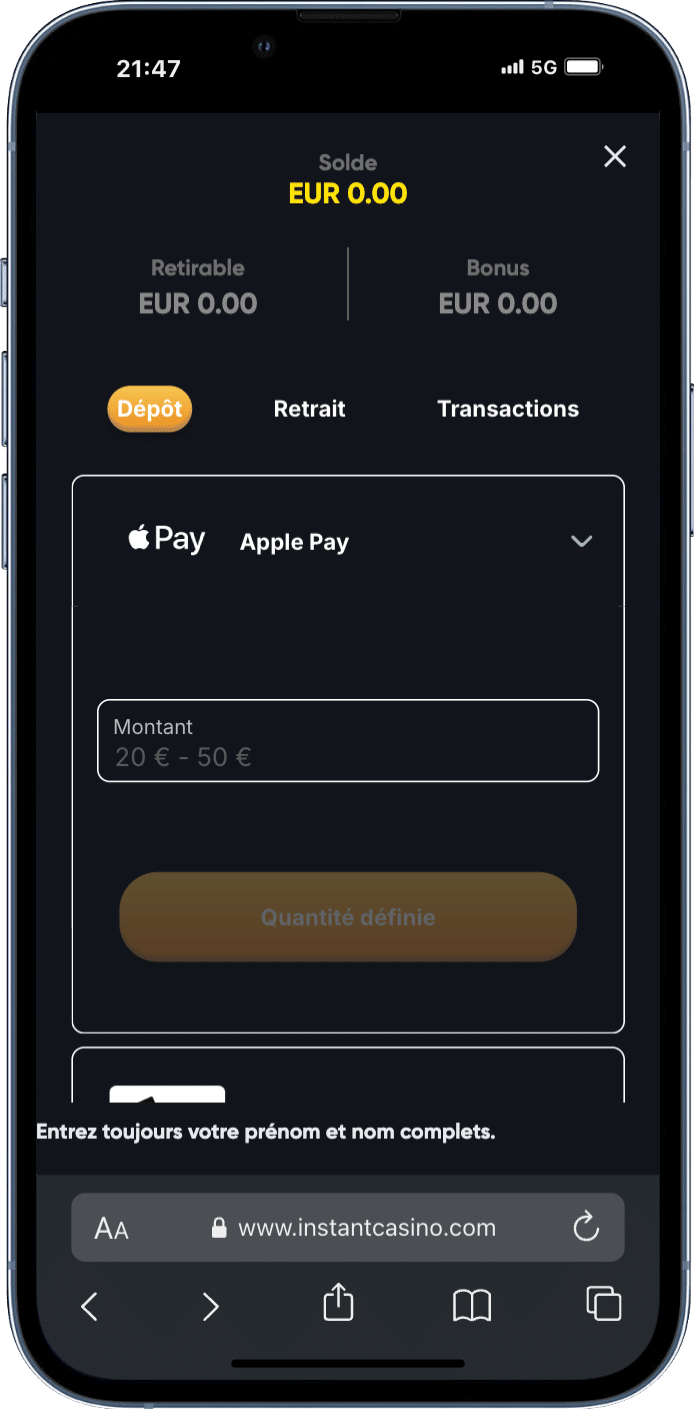Image resolution: width=694 pixels, height=1409 pixels.
Task: Go forward in Safari history
Action: click(x=210, y=1306)
